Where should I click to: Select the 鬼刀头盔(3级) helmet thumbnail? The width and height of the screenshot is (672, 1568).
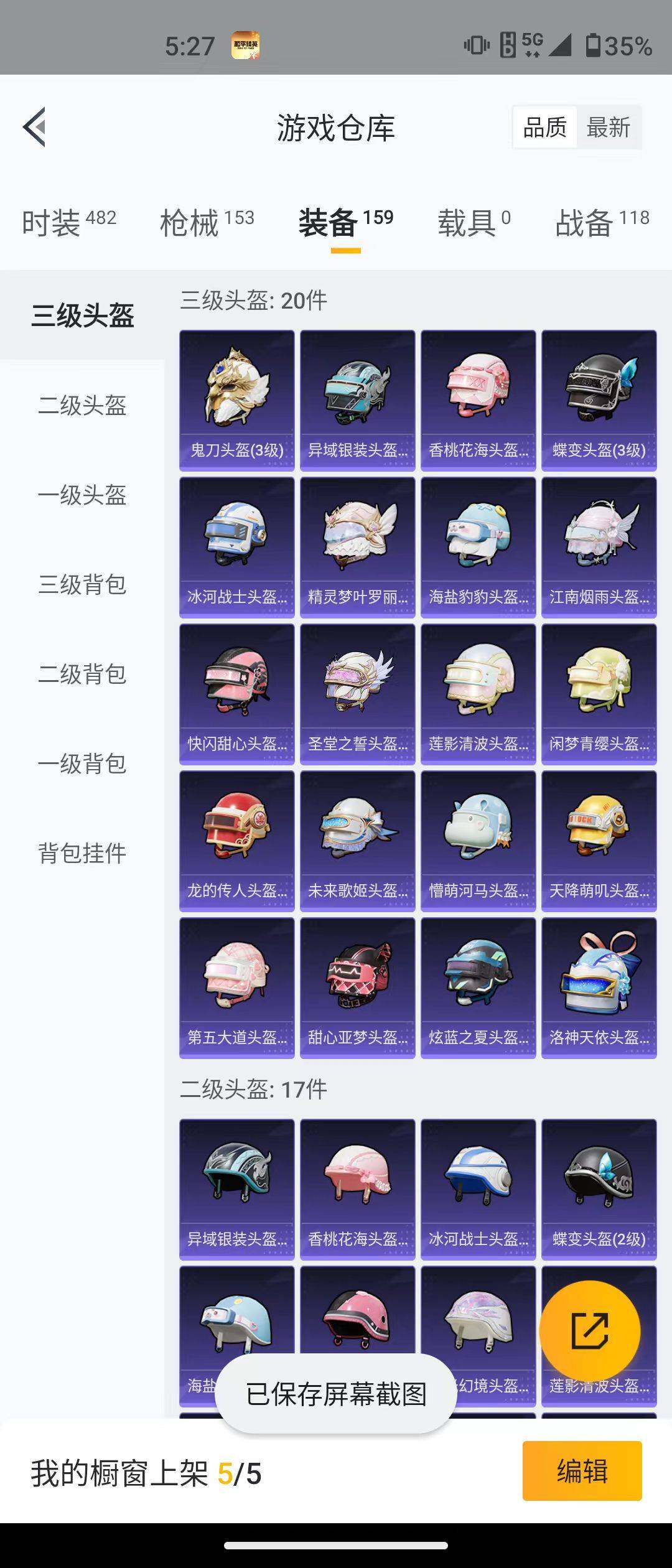tap(236, 392)
